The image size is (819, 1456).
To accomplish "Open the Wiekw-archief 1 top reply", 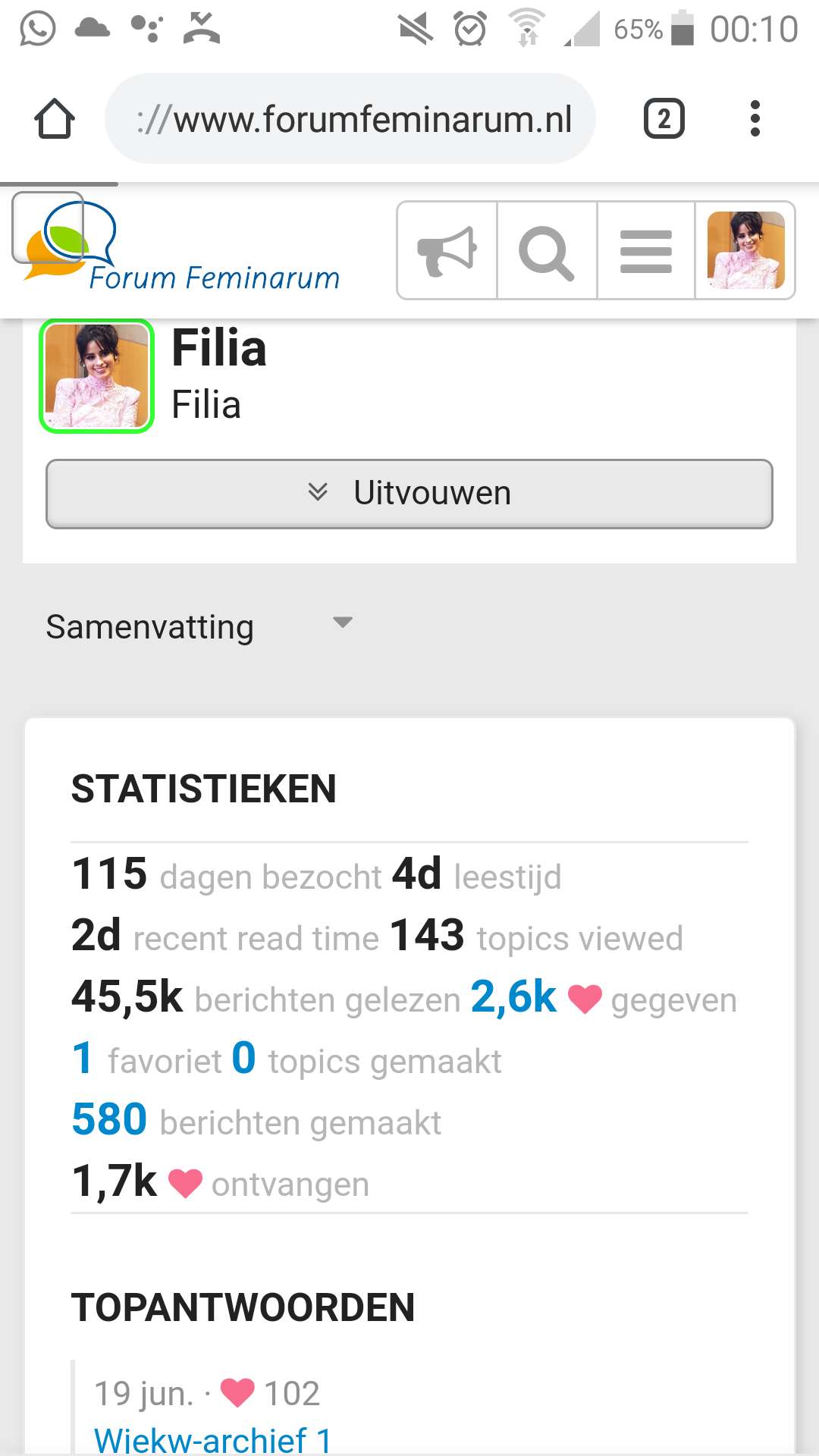I will coord(213,1439).
